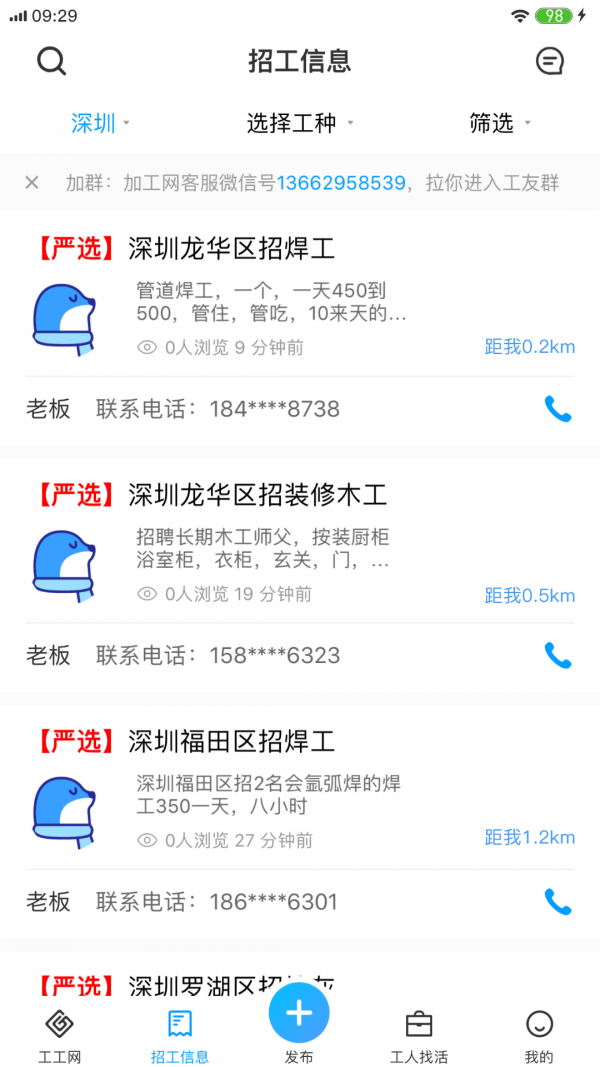Screen dimensions: 600x1067
Task: Switch to the 工人找活 tab
Action: click(x=419, y=1036)
